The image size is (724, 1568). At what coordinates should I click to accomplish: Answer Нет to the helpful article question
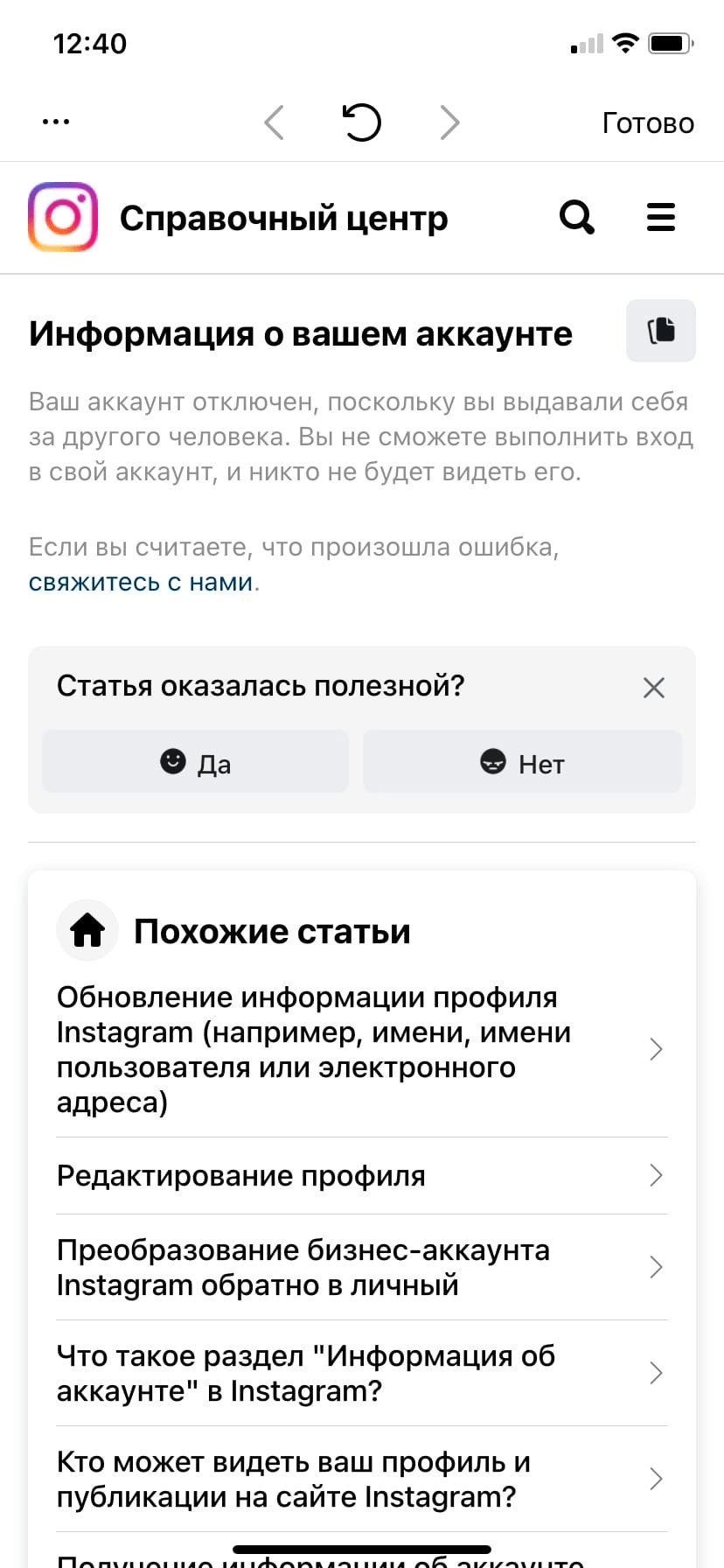point(522,762)
